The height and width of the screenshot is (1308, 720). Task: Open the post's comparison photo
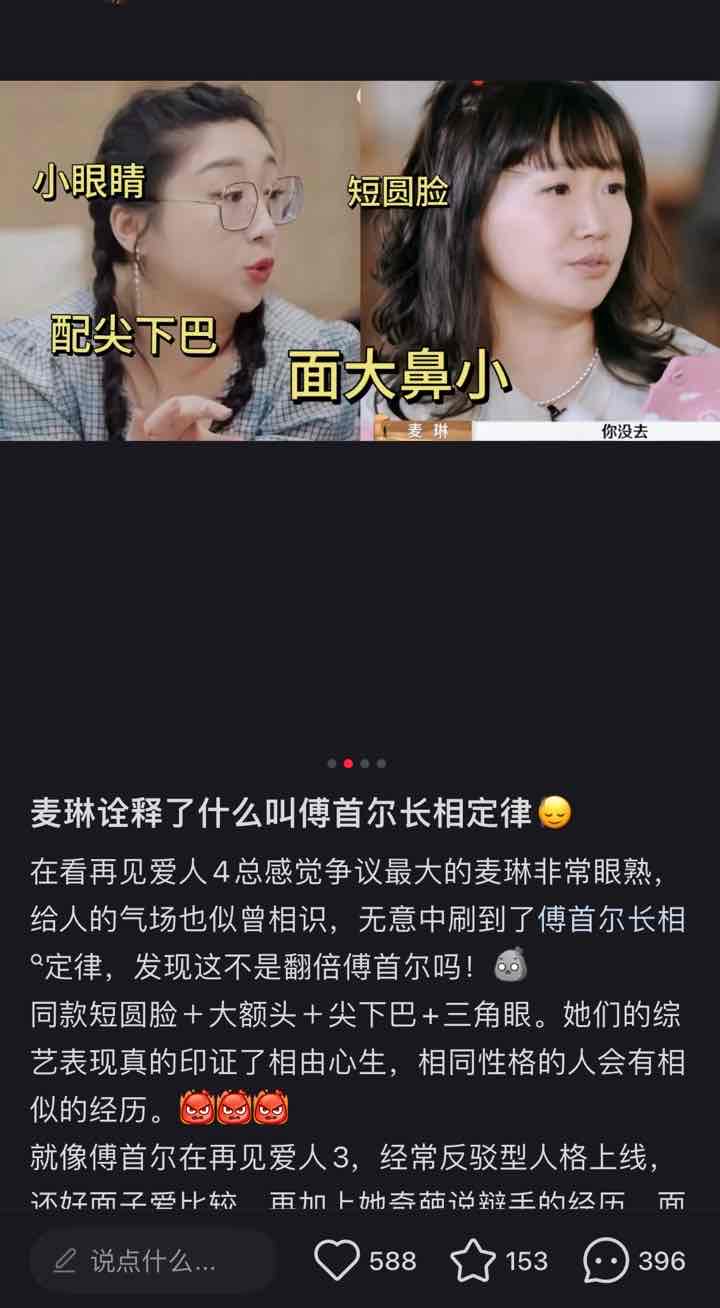[x=360, y=260]
